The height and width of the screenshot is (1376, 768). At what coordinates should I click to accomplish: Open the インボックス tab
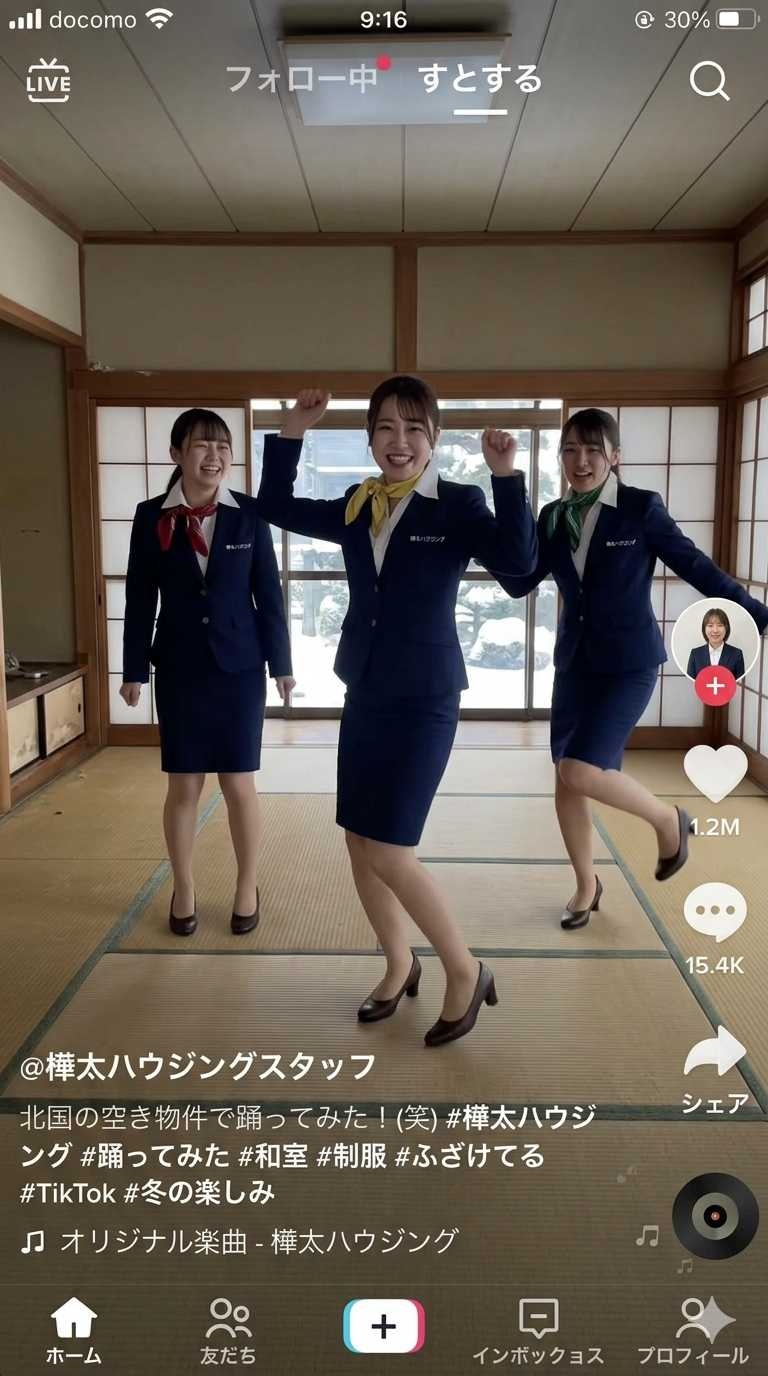(x=538, y=1330)
